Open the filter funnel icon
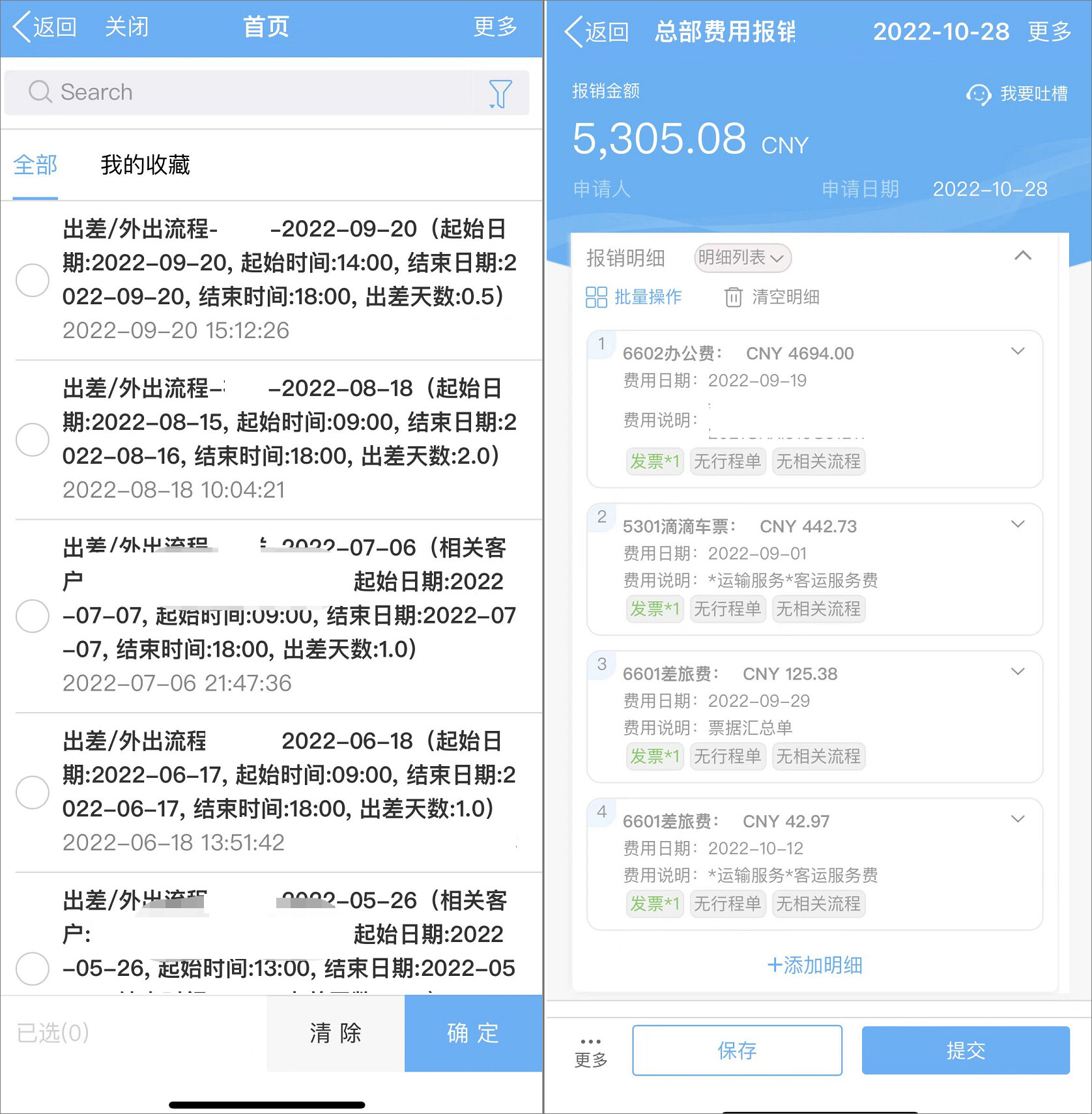 tap(500, 93)
